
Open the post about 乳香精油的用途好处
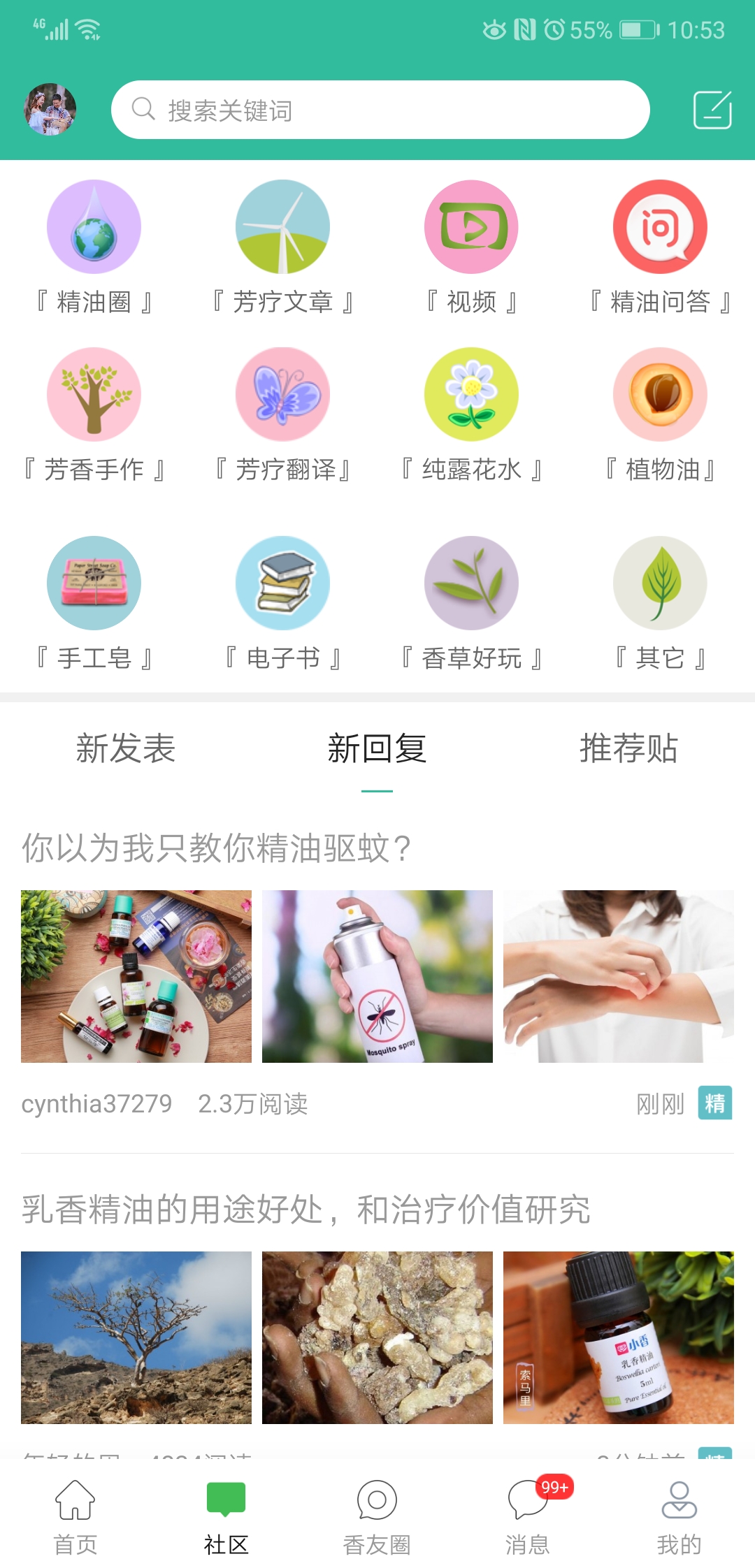pyautogui.click(x=306, y=1210)
